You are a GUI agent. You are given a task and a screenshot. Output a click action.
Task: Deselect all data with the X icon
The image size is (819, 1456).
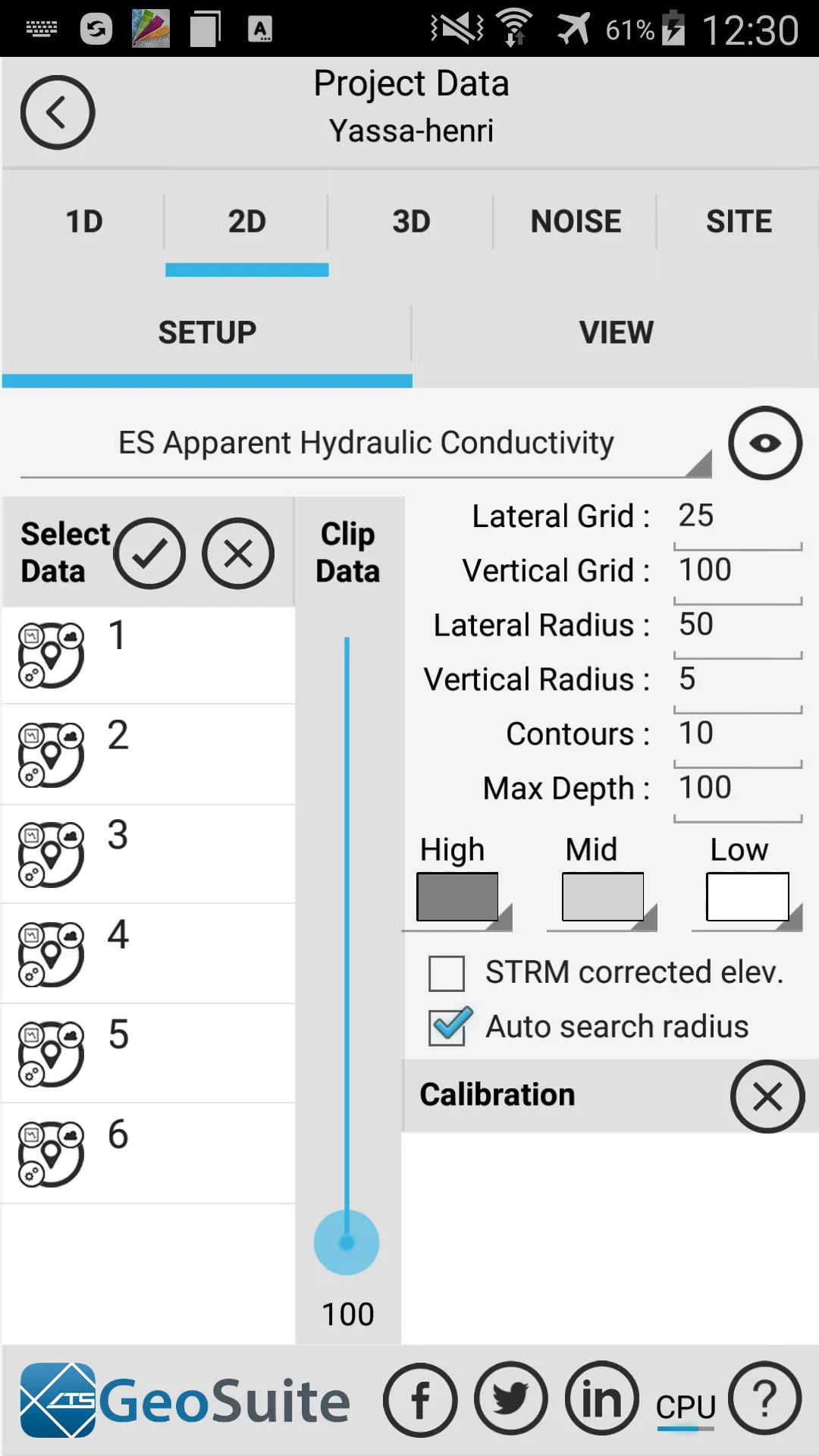pos(238,554)
